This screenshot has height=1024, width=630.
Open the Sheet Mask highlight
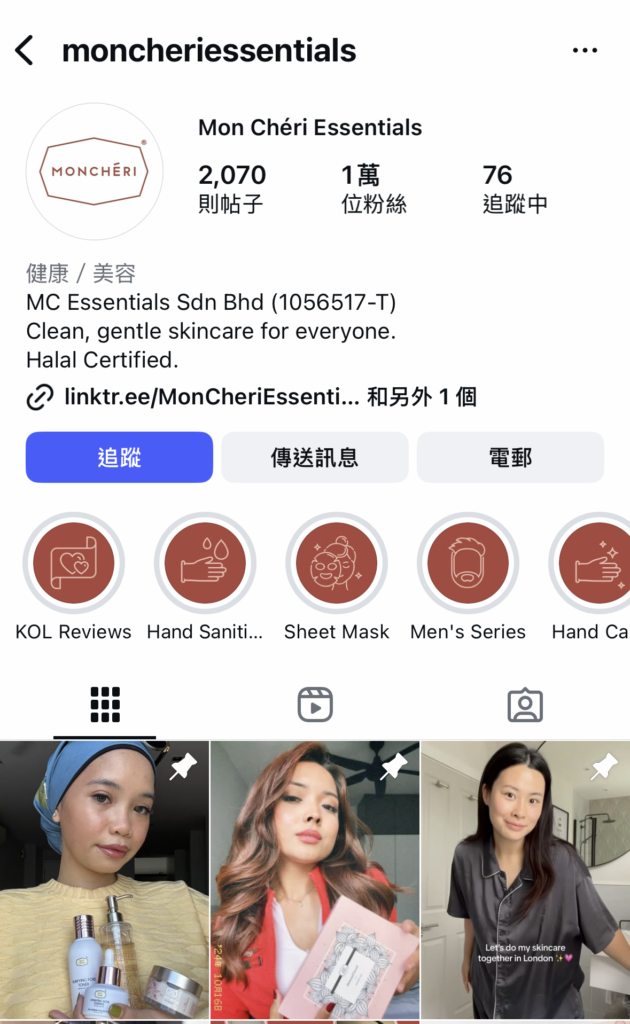(337, 563)
